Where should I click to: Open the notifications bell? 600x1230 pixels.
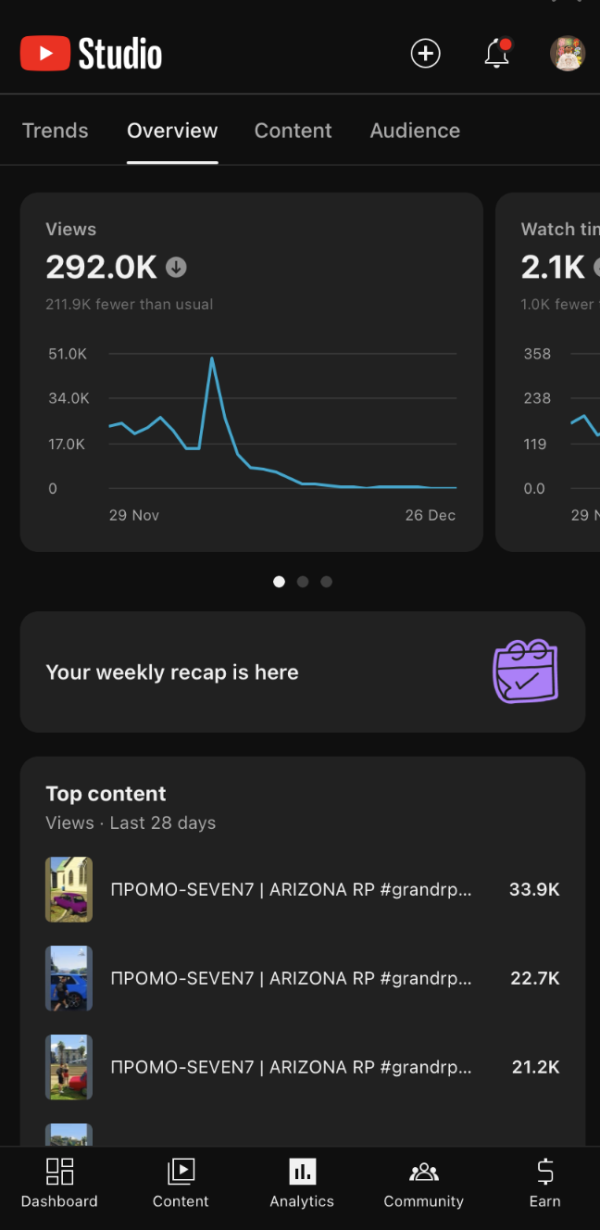tap(497, 53)
